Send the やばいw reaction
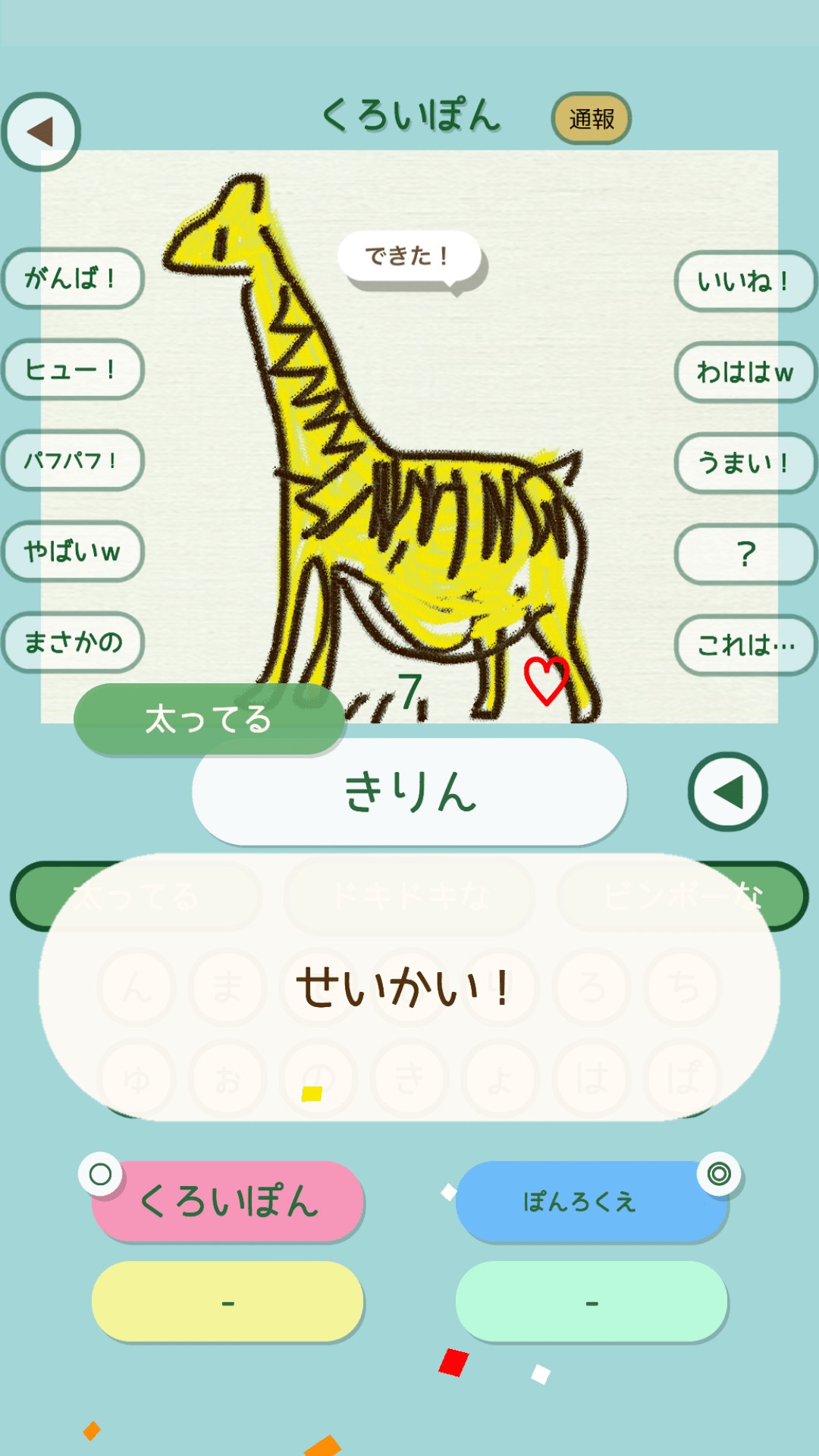 coord(72,551)
